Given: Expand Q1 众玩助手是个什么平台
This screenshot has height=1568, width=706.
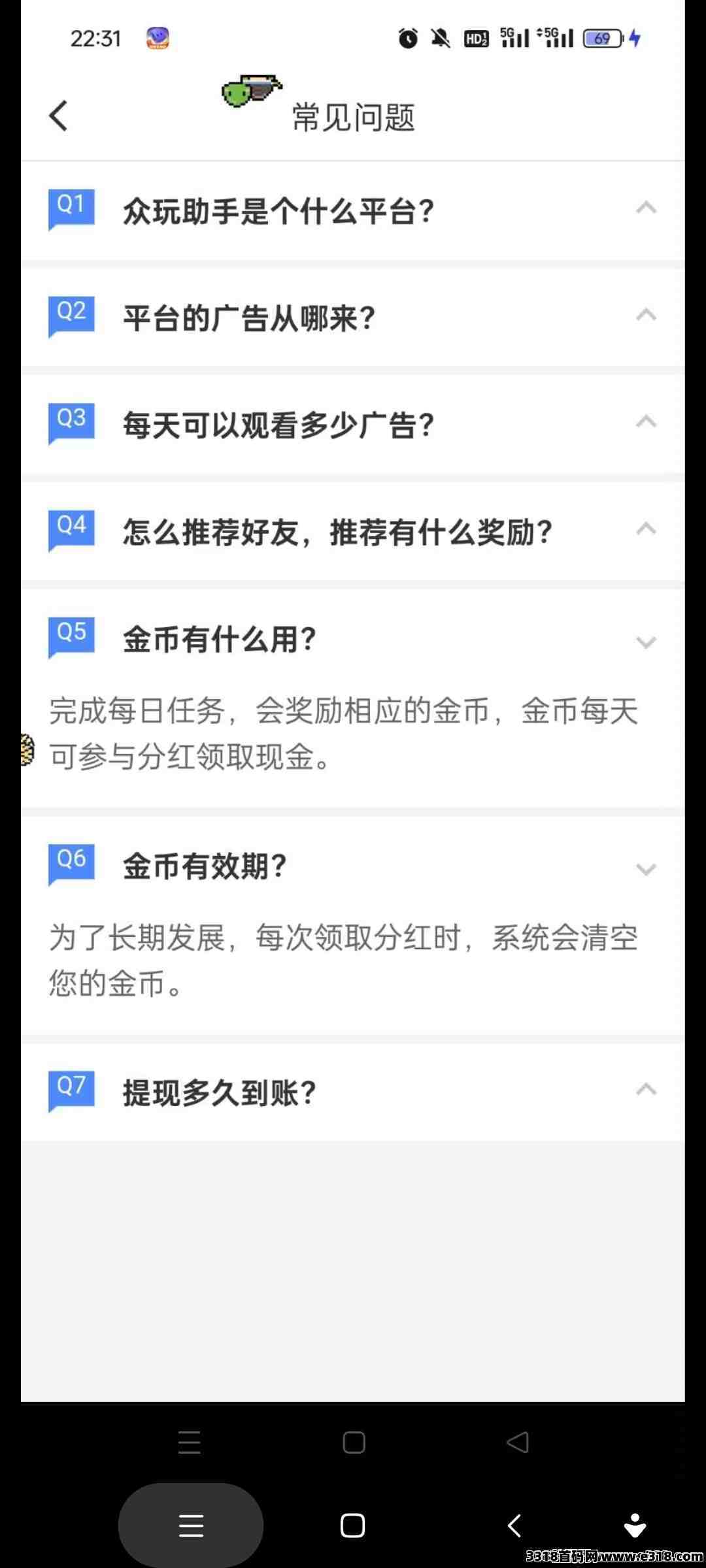Looking at the screenshot, I should pyautogui.click(x=353, y=211).
